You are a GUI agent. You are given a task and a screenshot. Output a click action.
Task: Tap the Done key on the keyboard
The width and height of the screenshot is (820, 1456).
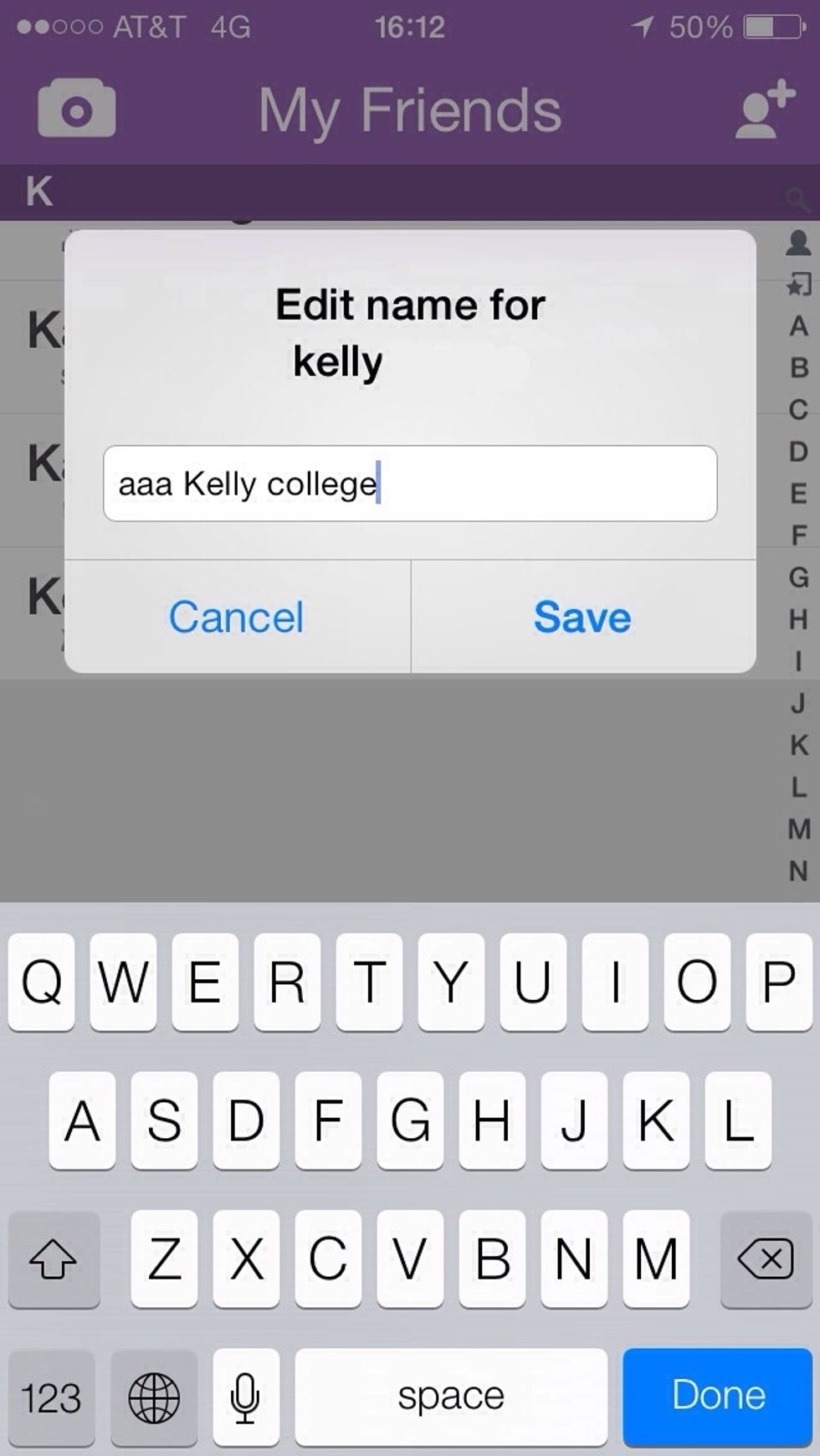718,1397
